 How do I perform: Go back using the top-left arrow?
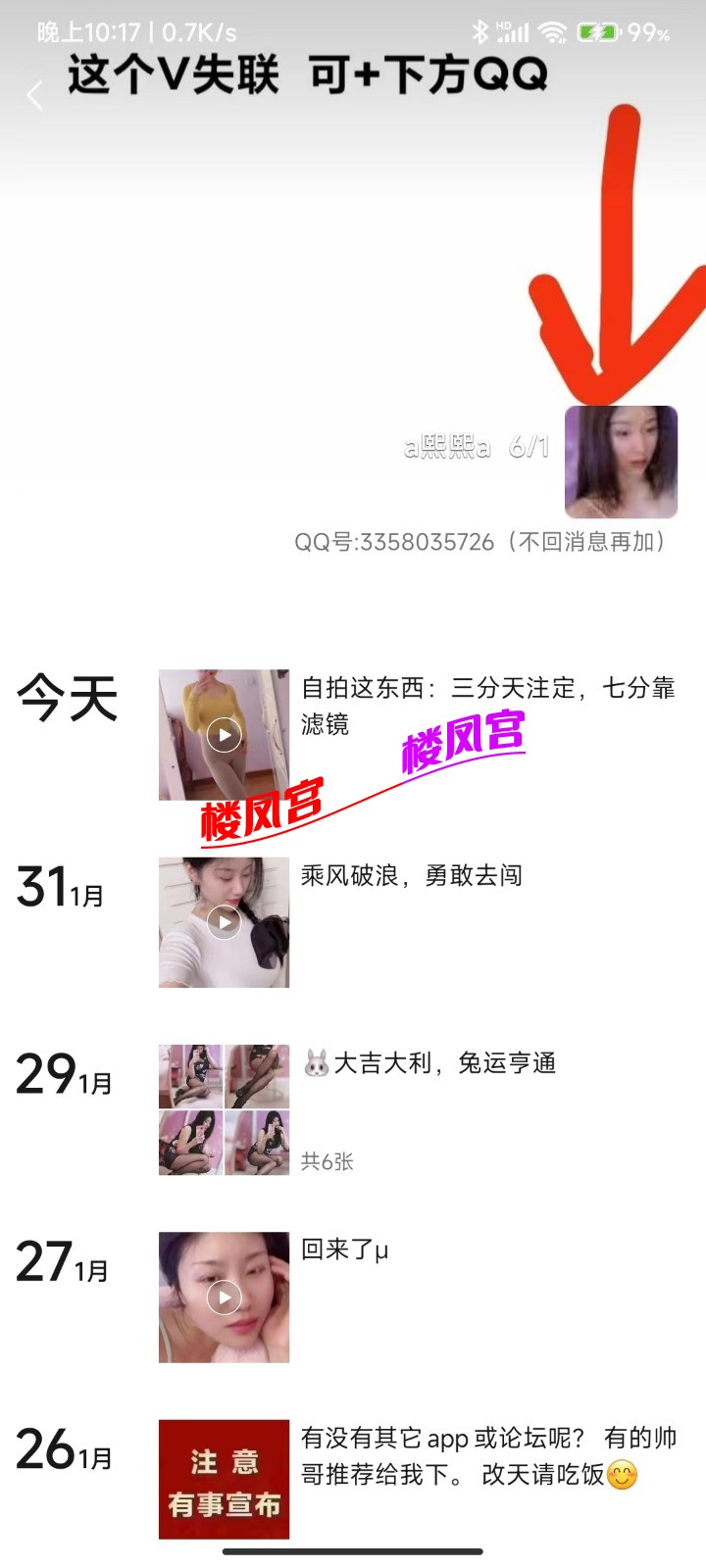point(35,96)
